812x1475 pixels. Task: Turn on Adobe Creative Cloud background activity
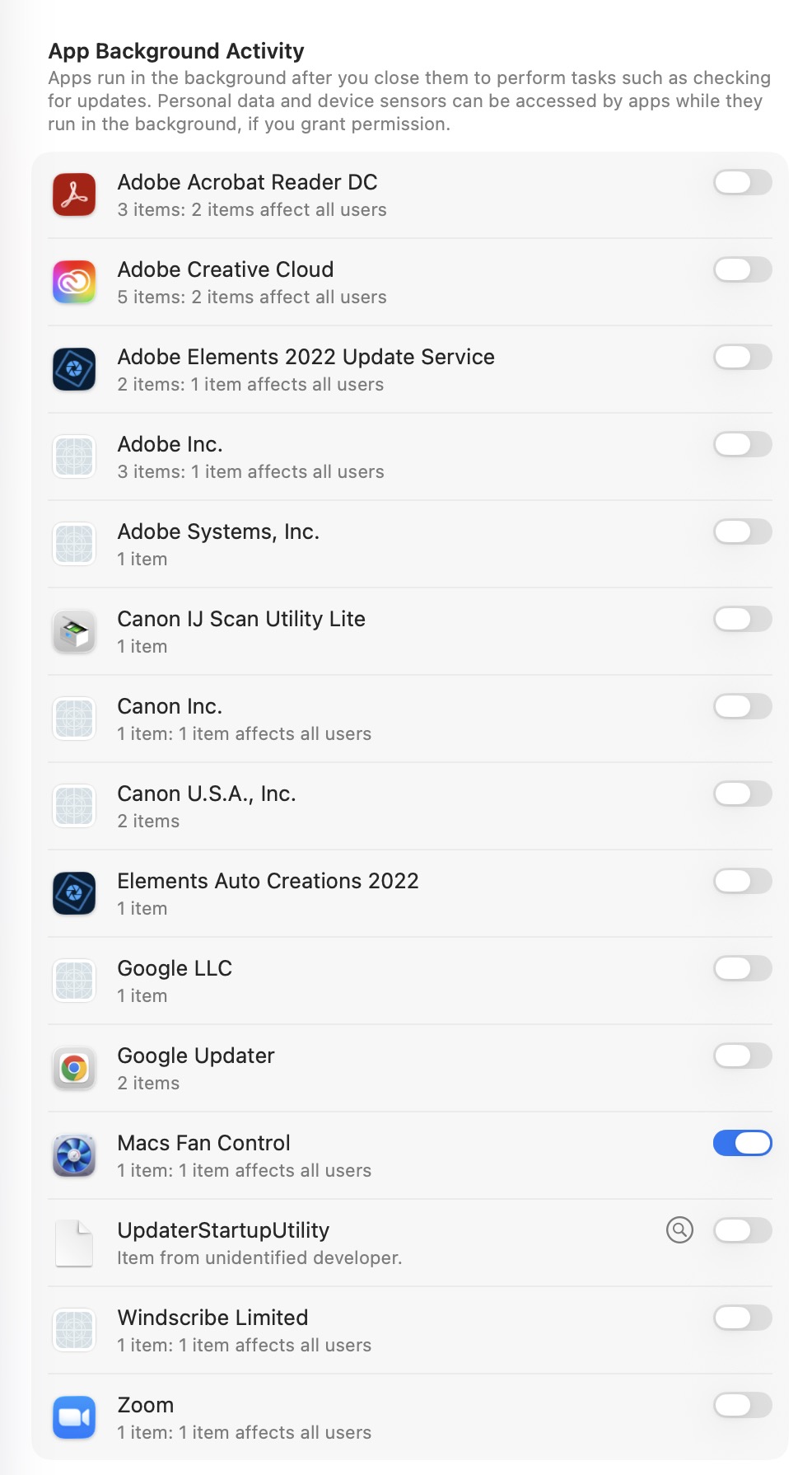pos(742,269)
